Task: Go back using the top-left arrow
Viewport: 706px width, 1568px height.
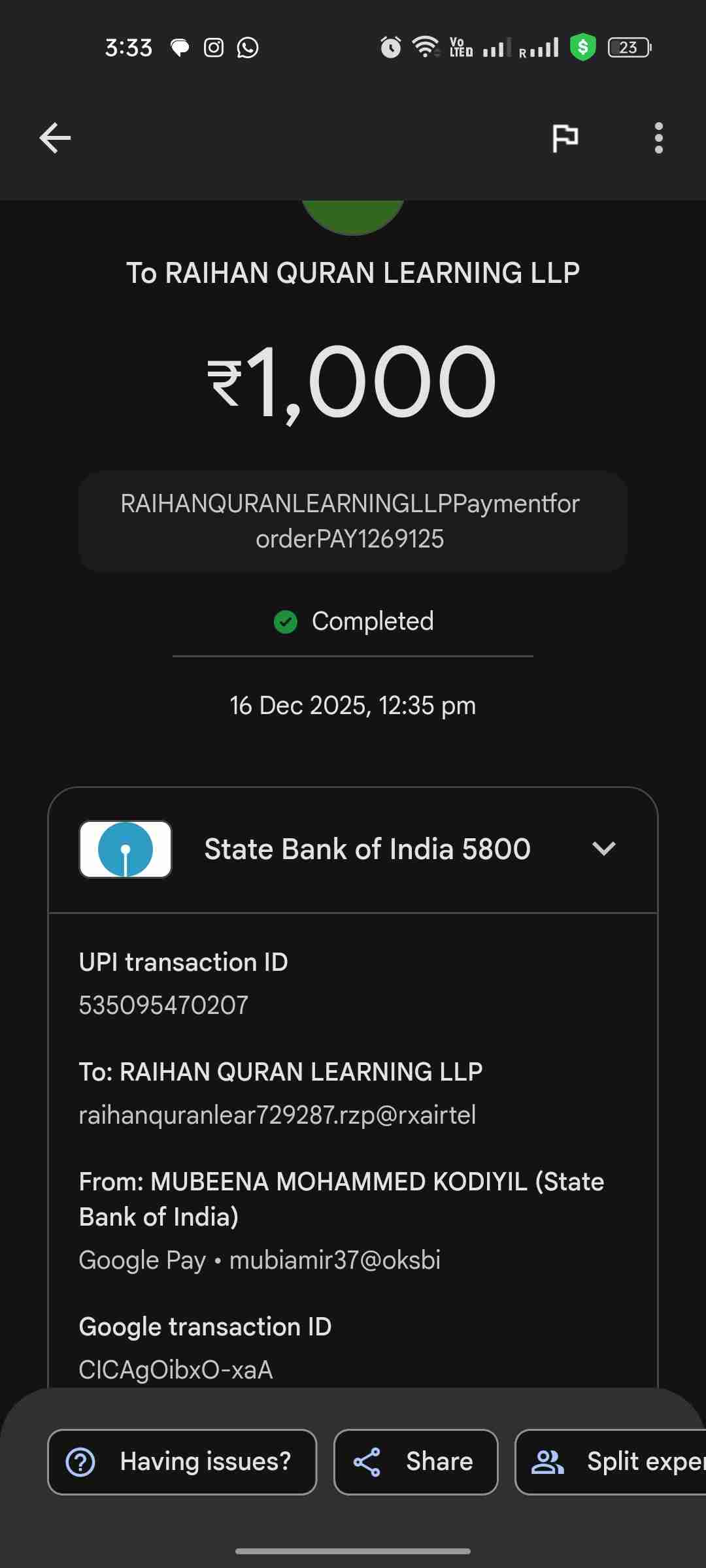Action: point(55,138)
